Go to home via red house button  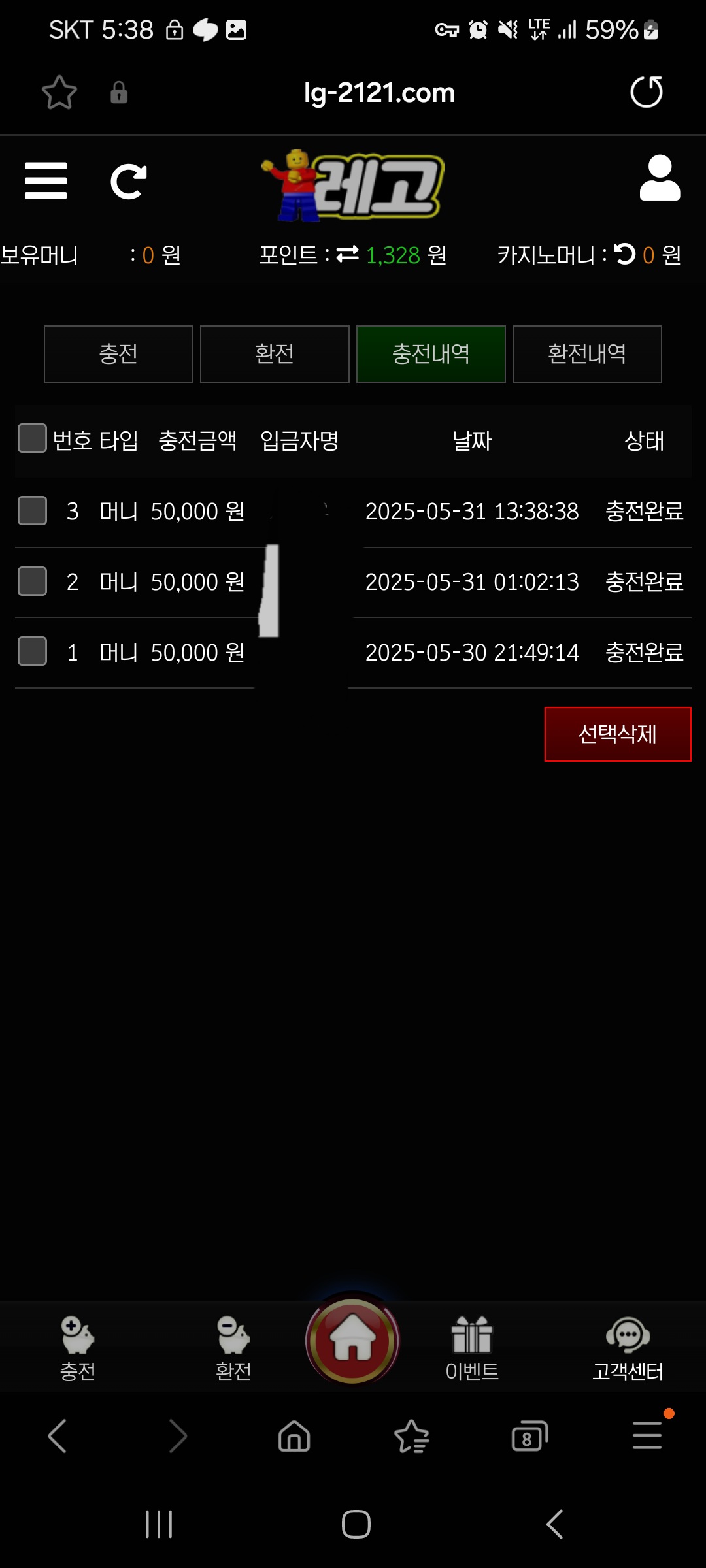[352, 1339]
